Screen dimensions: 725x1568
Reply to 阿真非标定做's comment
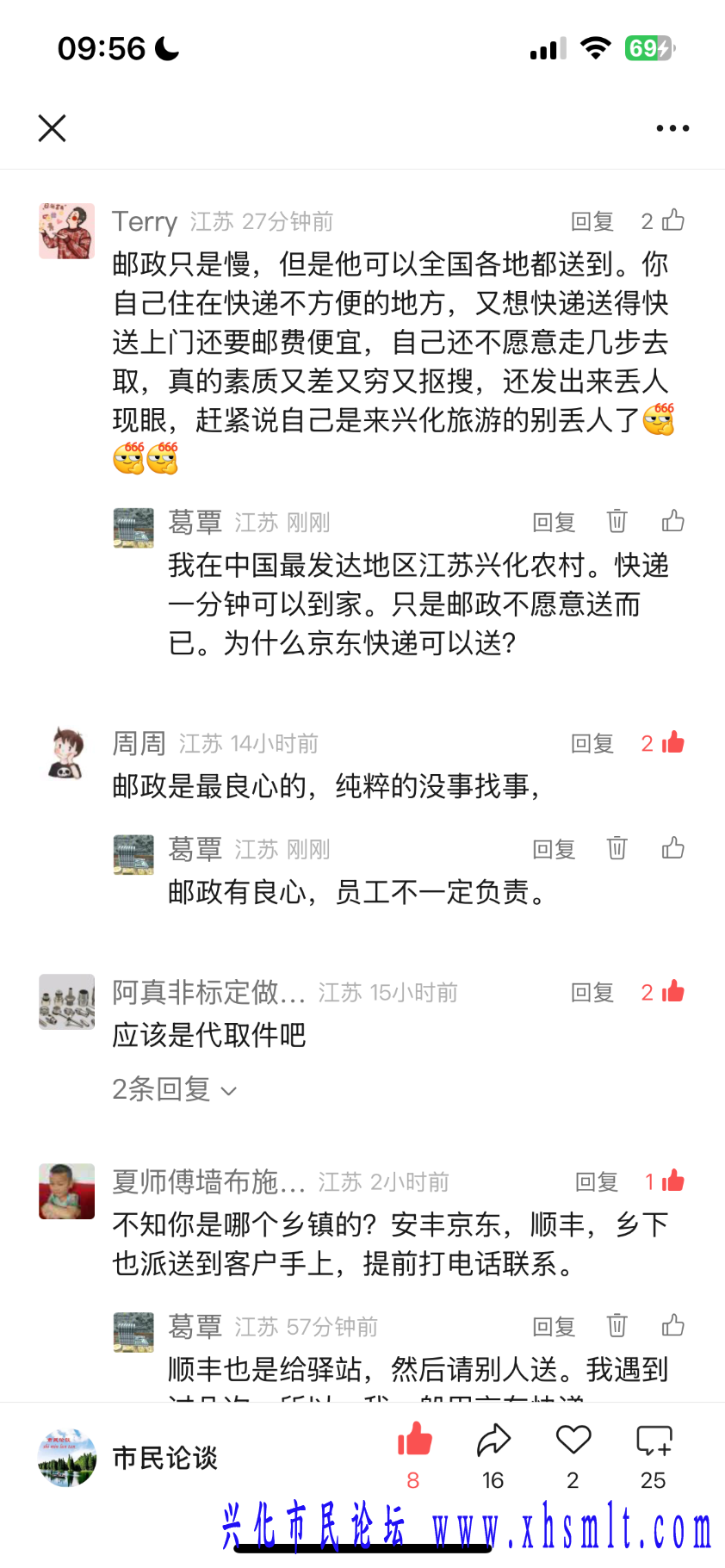click(592, 992)
